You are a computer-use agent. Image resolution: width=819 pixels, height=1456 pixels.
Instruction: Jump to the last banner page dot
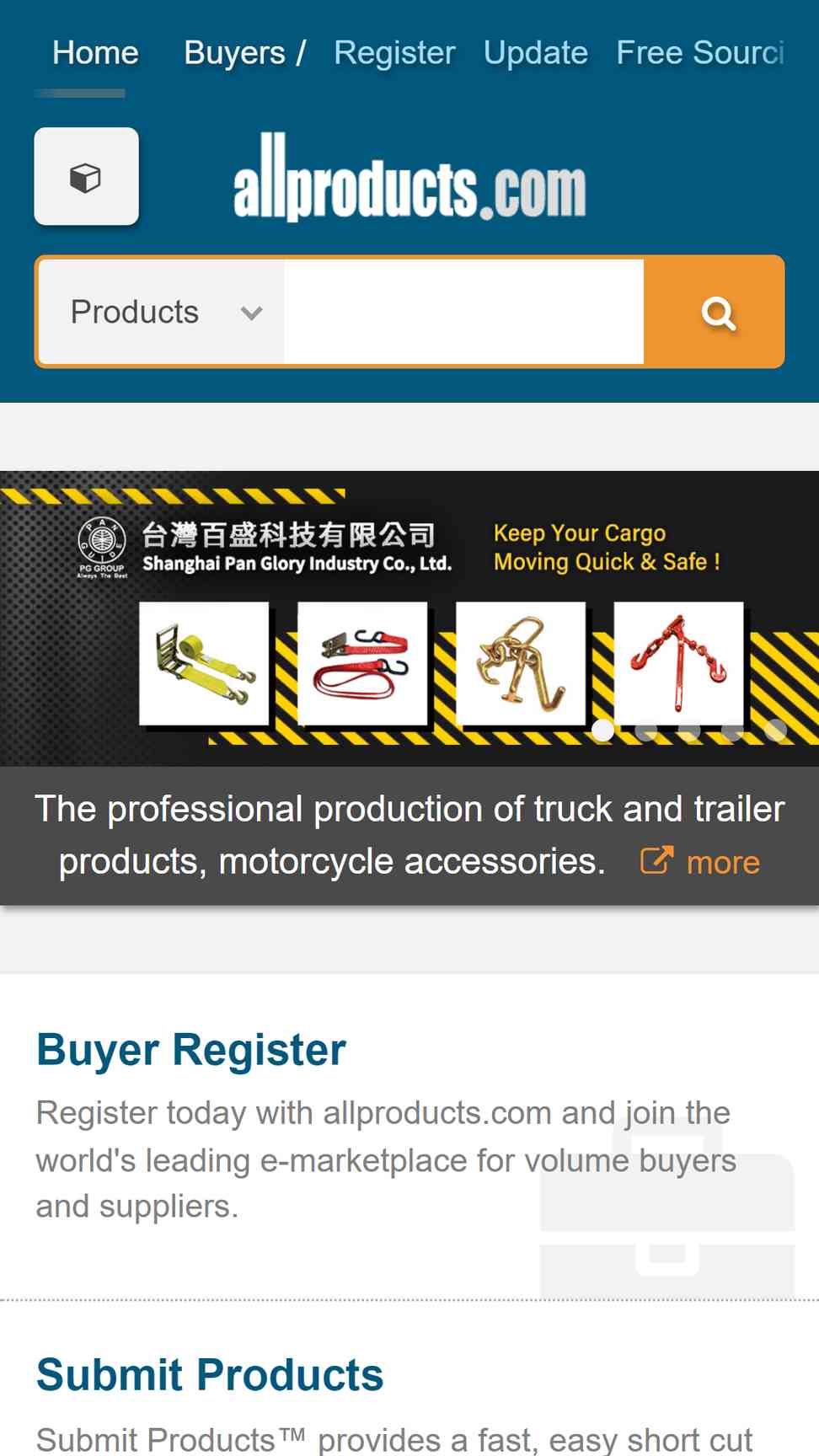[776, 730]
